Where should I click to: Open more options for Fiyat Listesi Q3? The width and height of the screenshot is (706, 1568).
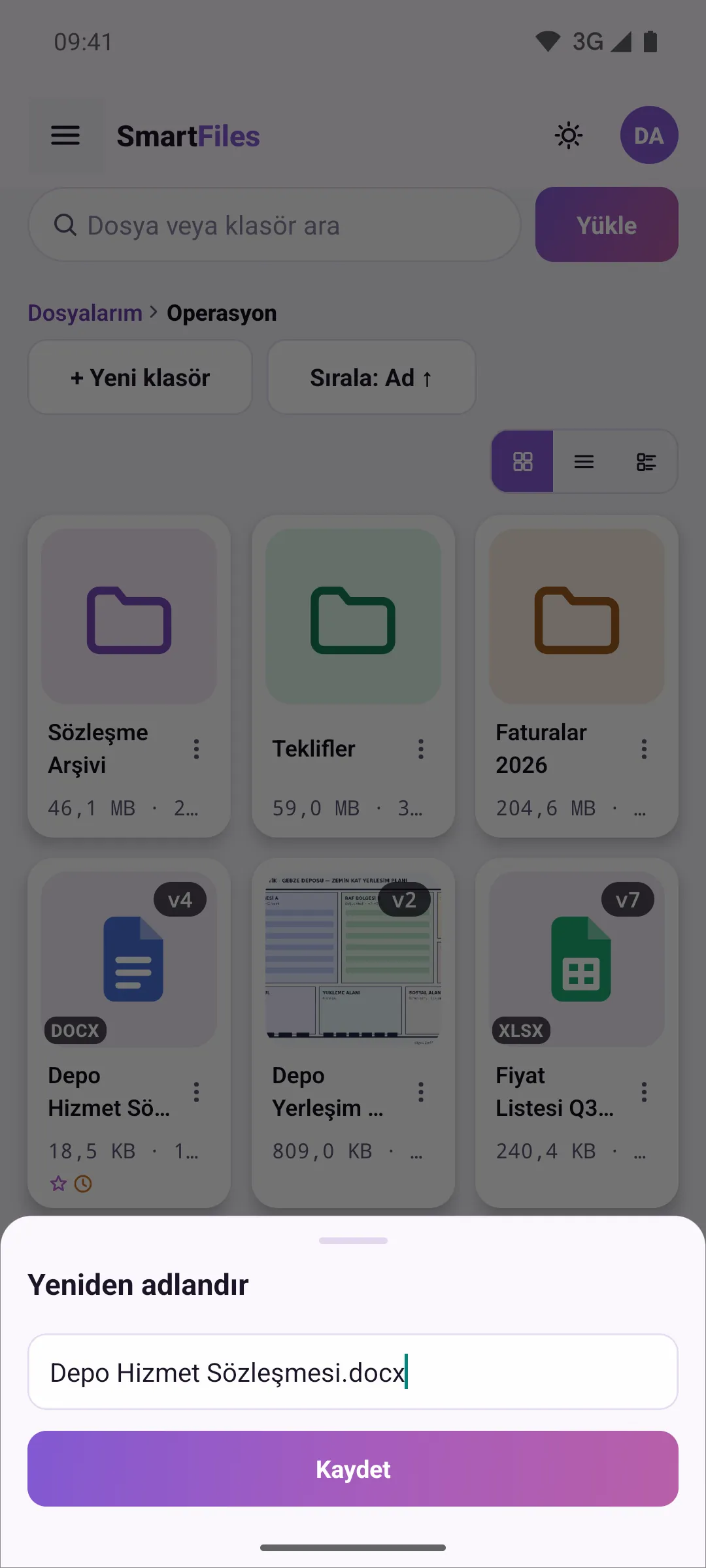click(x=645, y=1092)
